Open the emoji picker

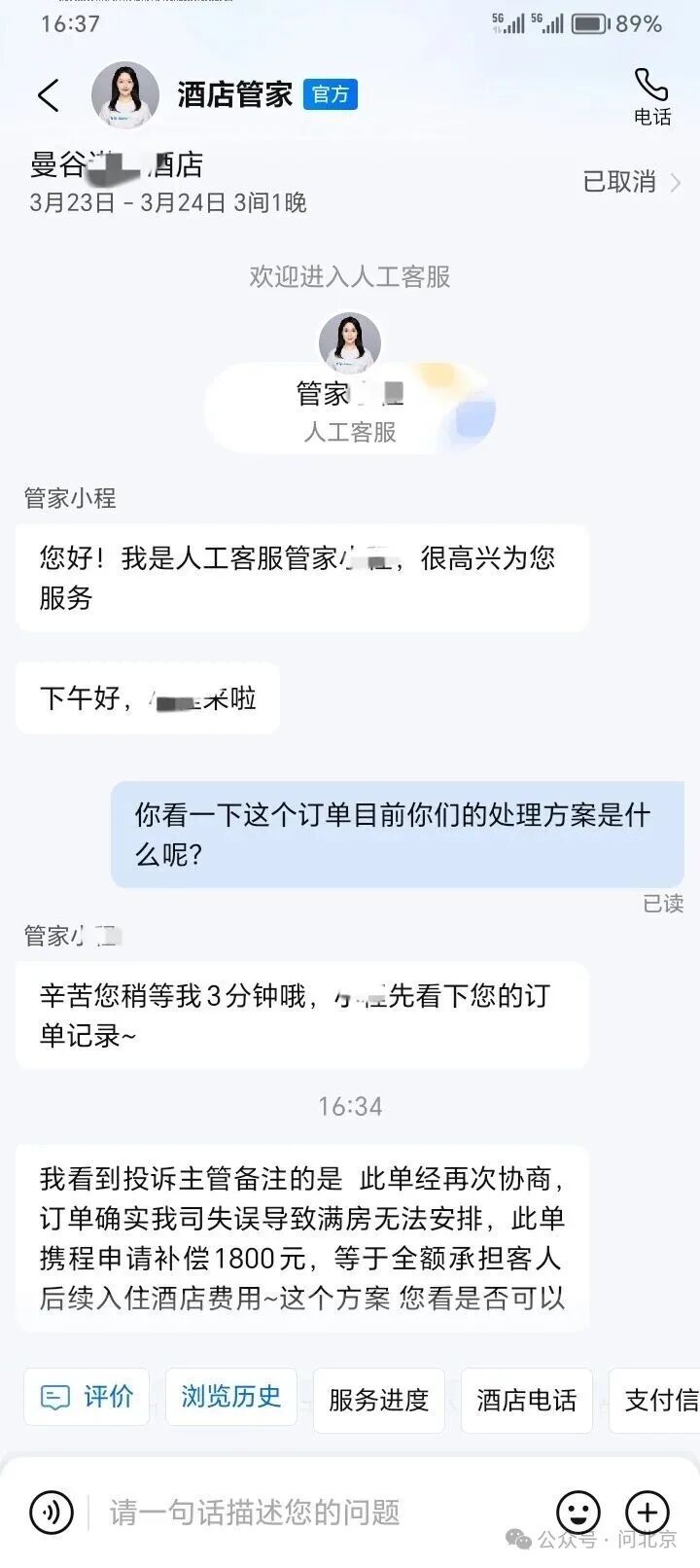577,1512
